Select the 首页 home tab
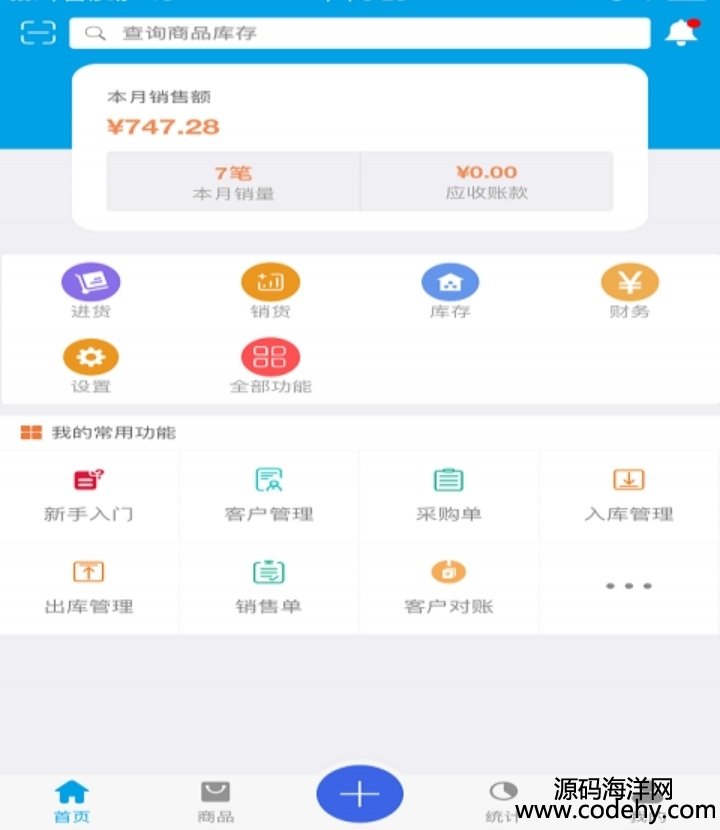This screenshot has height=830, width=720. 72,802
